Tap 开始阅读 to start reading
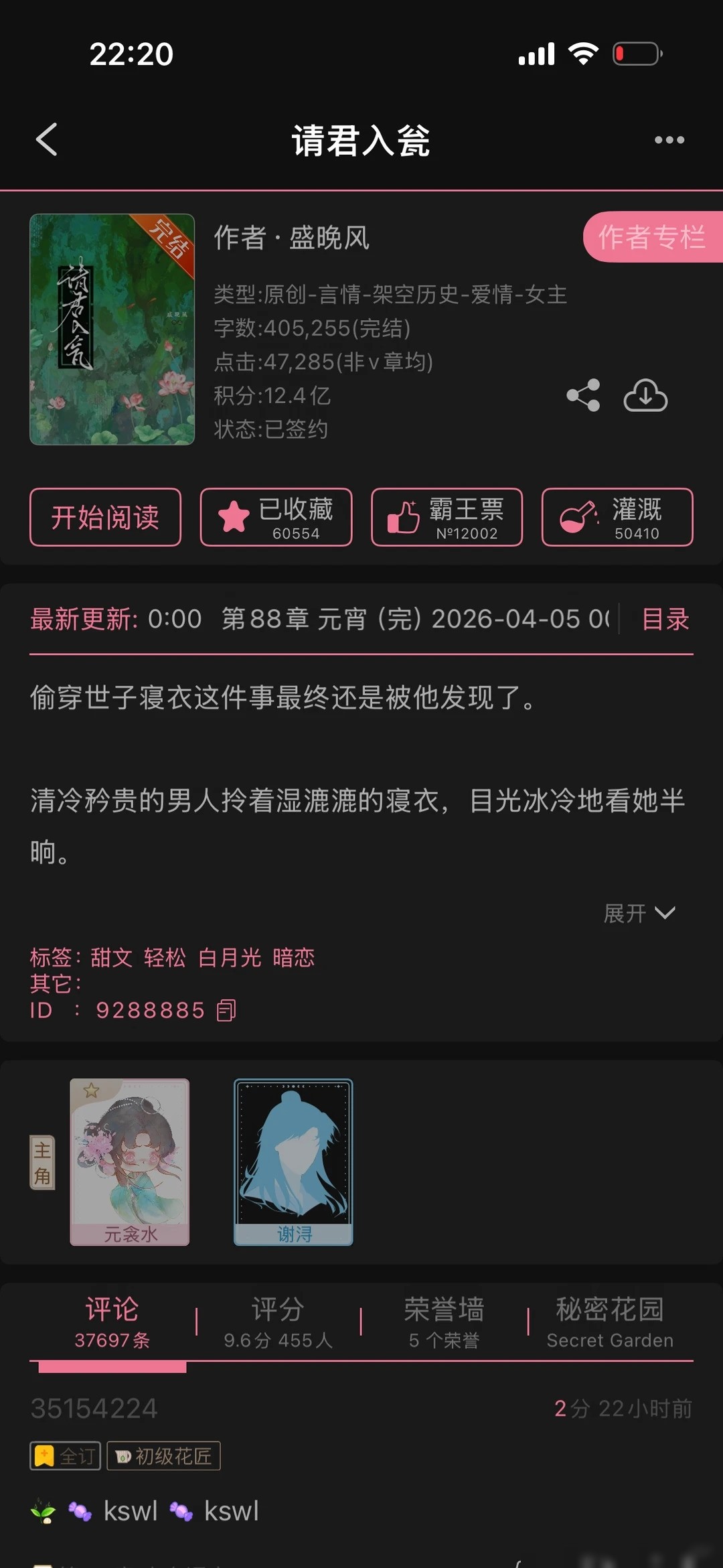This screenshot has height=1568, width=723. point(106,517)
